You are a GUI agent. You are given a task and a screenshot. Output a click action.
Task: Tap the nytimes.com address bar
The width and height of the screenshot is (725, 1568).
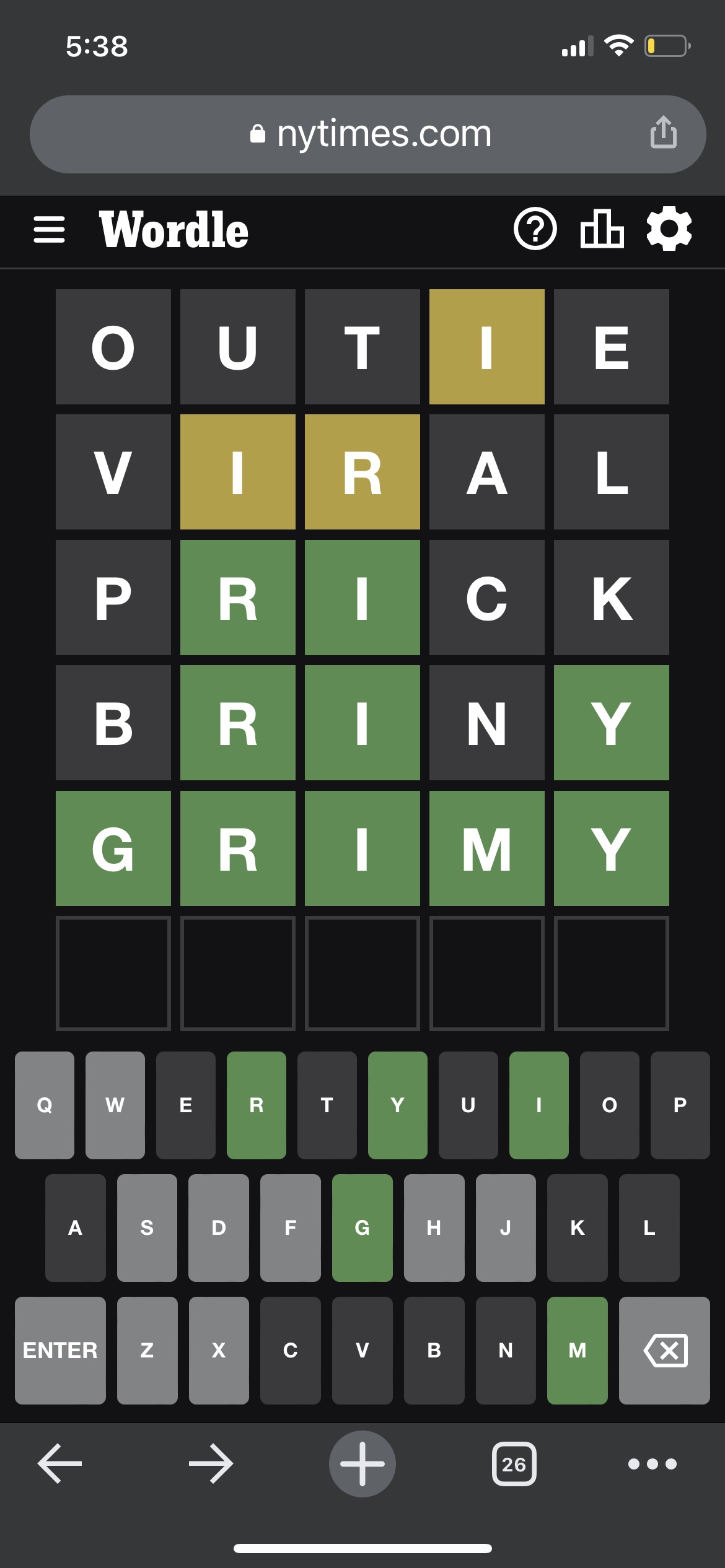(368, 134)
